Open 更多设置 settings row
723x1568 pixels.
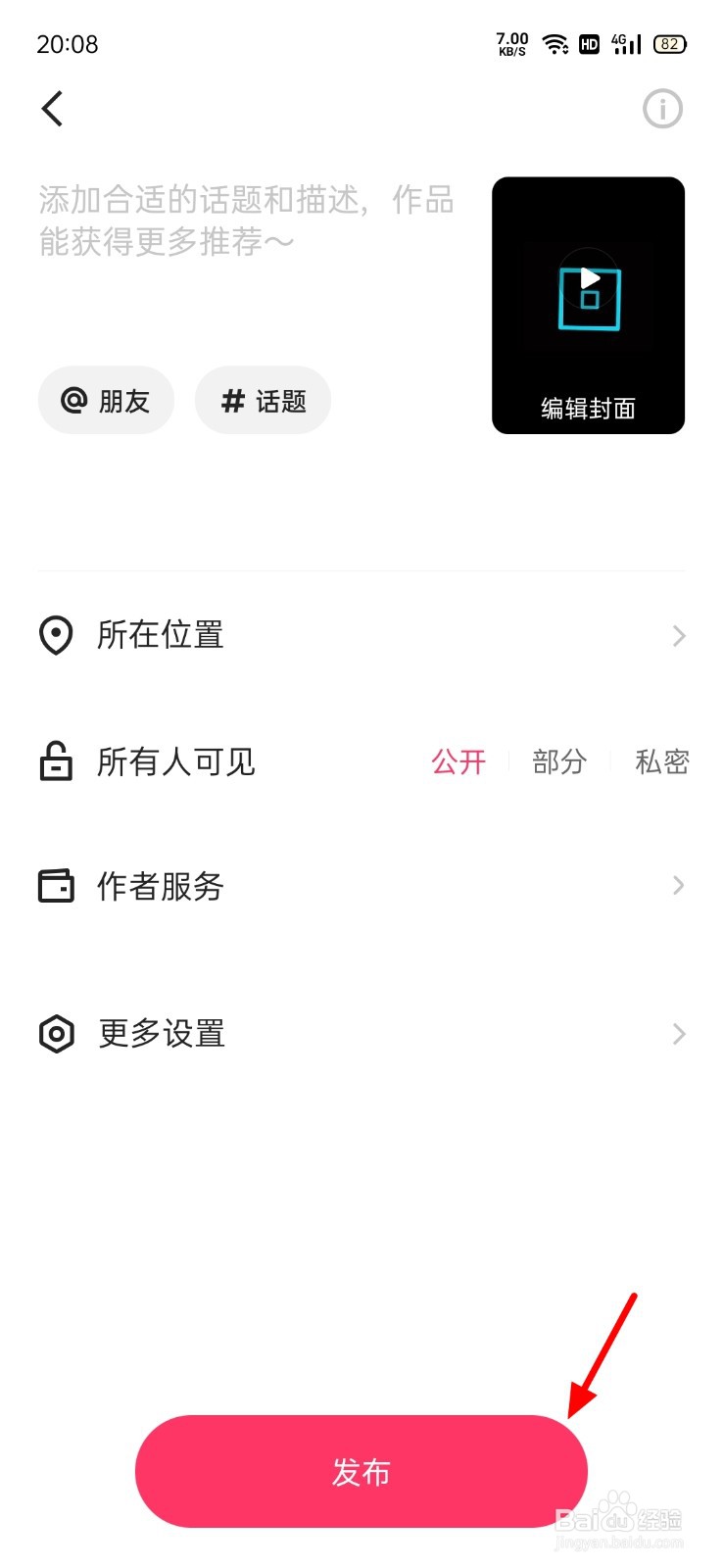coord(361,1034)
